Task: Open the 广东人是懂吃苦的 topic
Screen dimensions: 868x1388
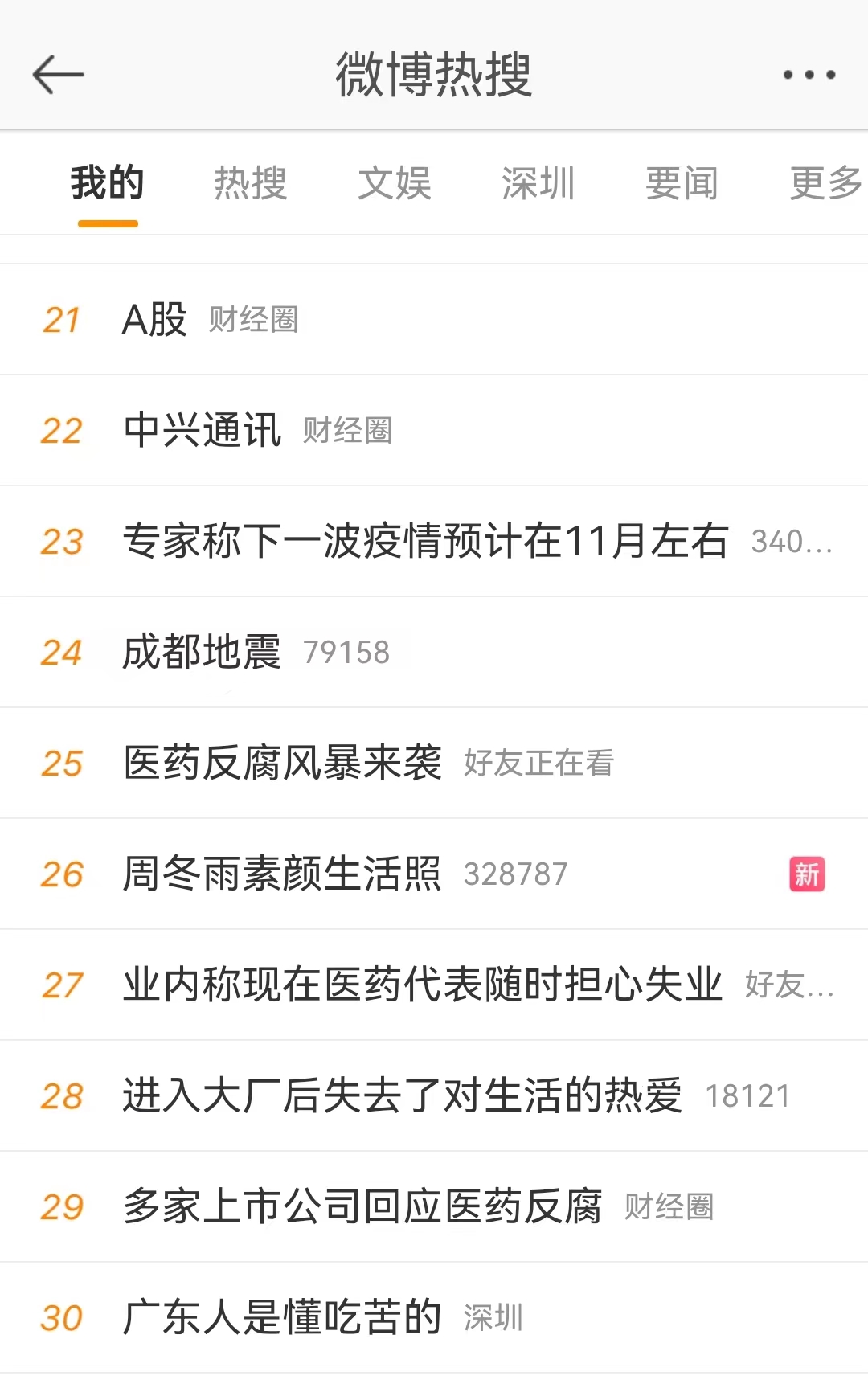Action: coord(282,1318)
